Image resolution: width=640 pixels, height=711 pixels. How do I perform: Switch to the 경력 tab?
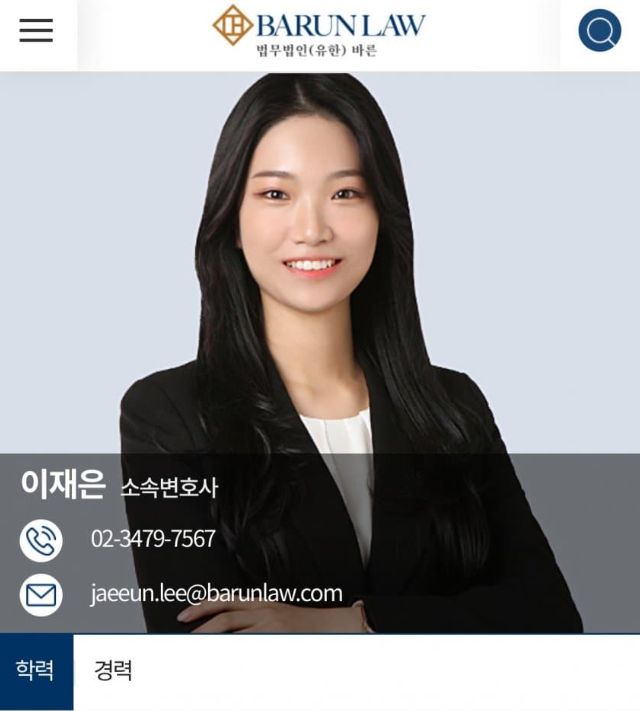(x=113, y=670)
